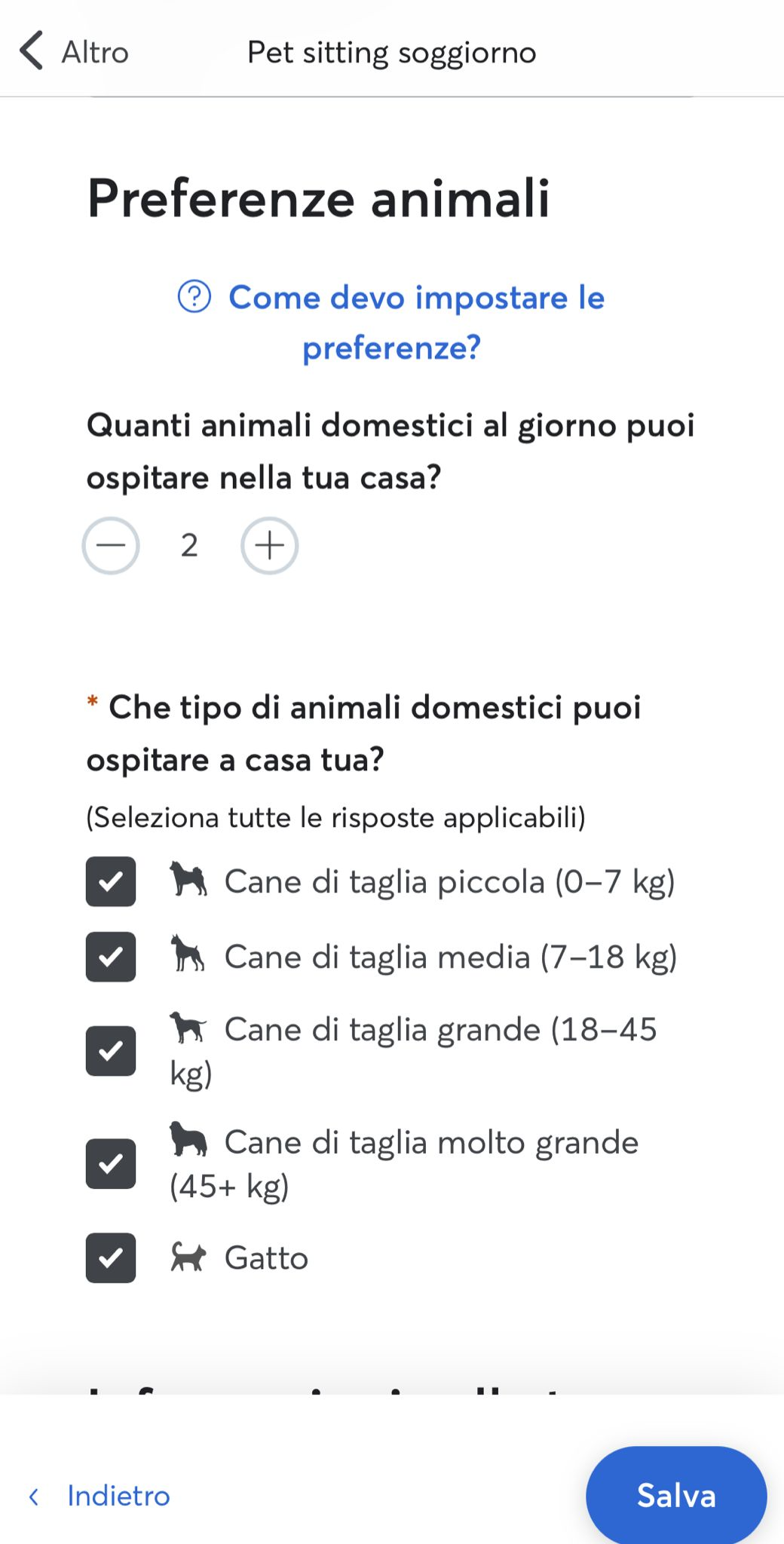The width and height of the screenshot is (784, 1544).
Task: Save preferences with Salva button
Action: 676,1496
